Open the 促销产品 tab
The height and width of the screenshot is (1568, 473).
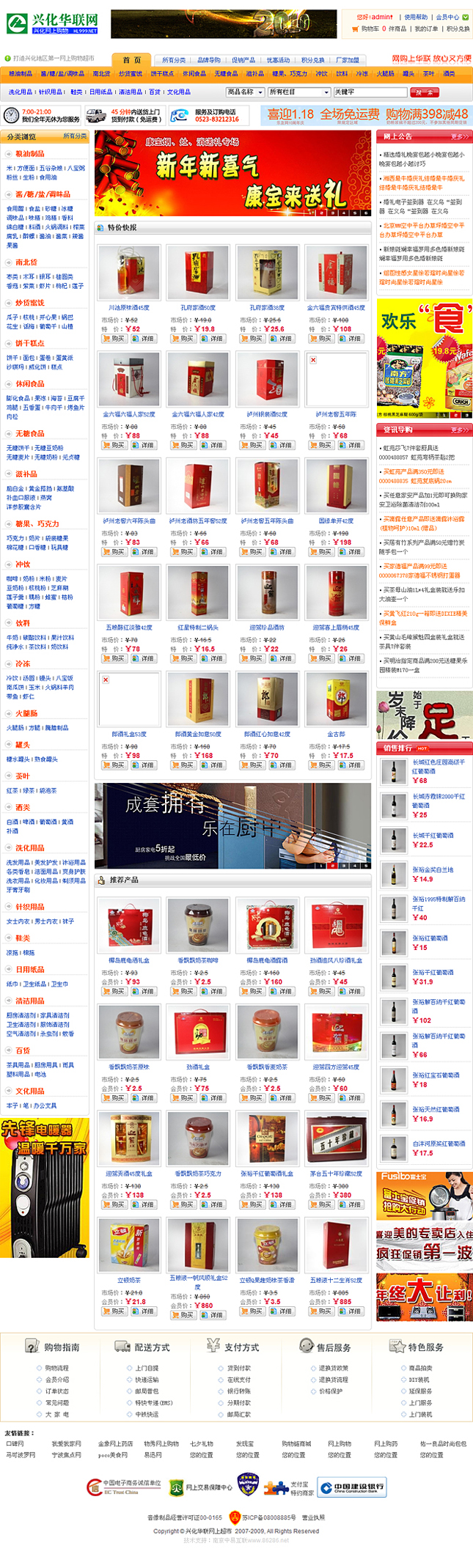(x=243, y=61)
